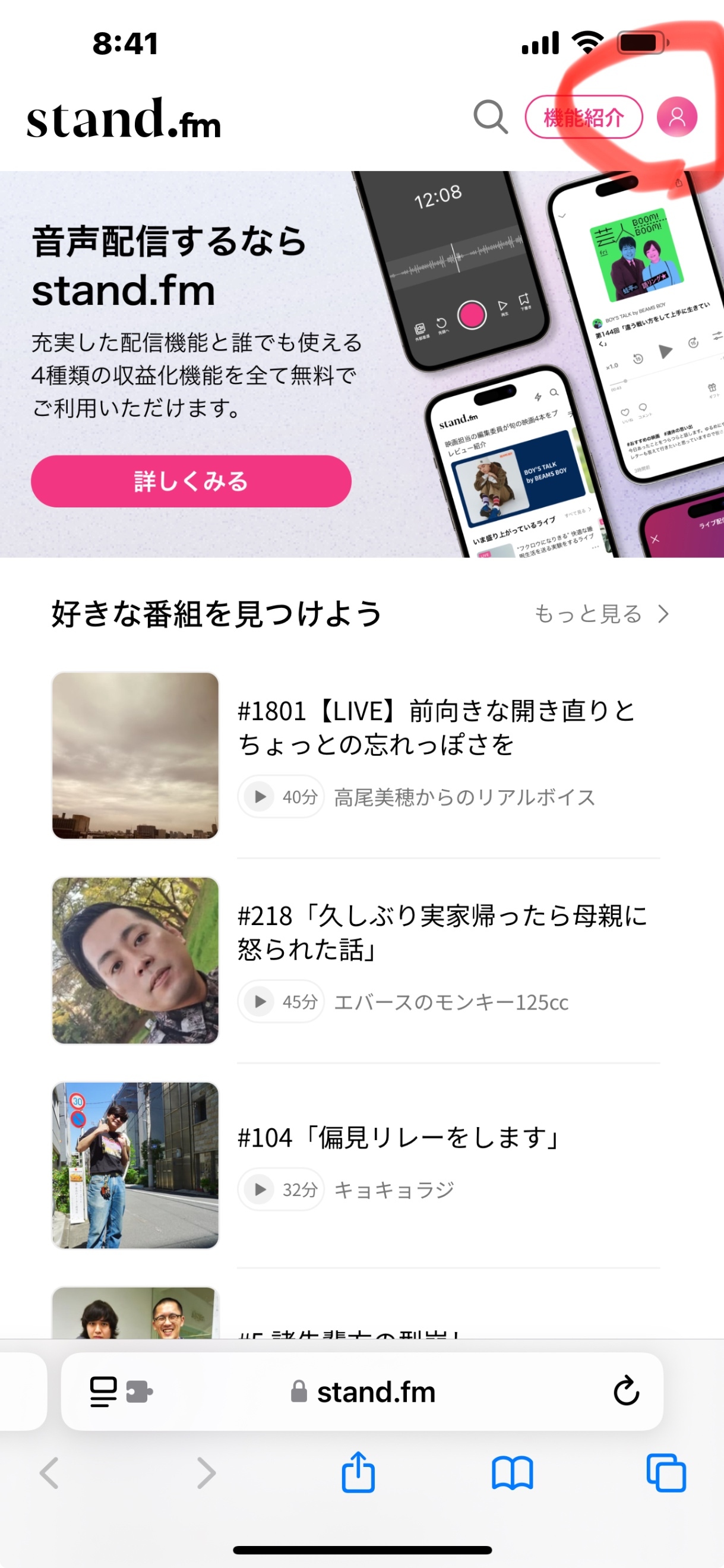Open episode #1801【LIVE】前向きな開き直り
The height and width of the screenshot is (1568, 724).
click(436, 727)
